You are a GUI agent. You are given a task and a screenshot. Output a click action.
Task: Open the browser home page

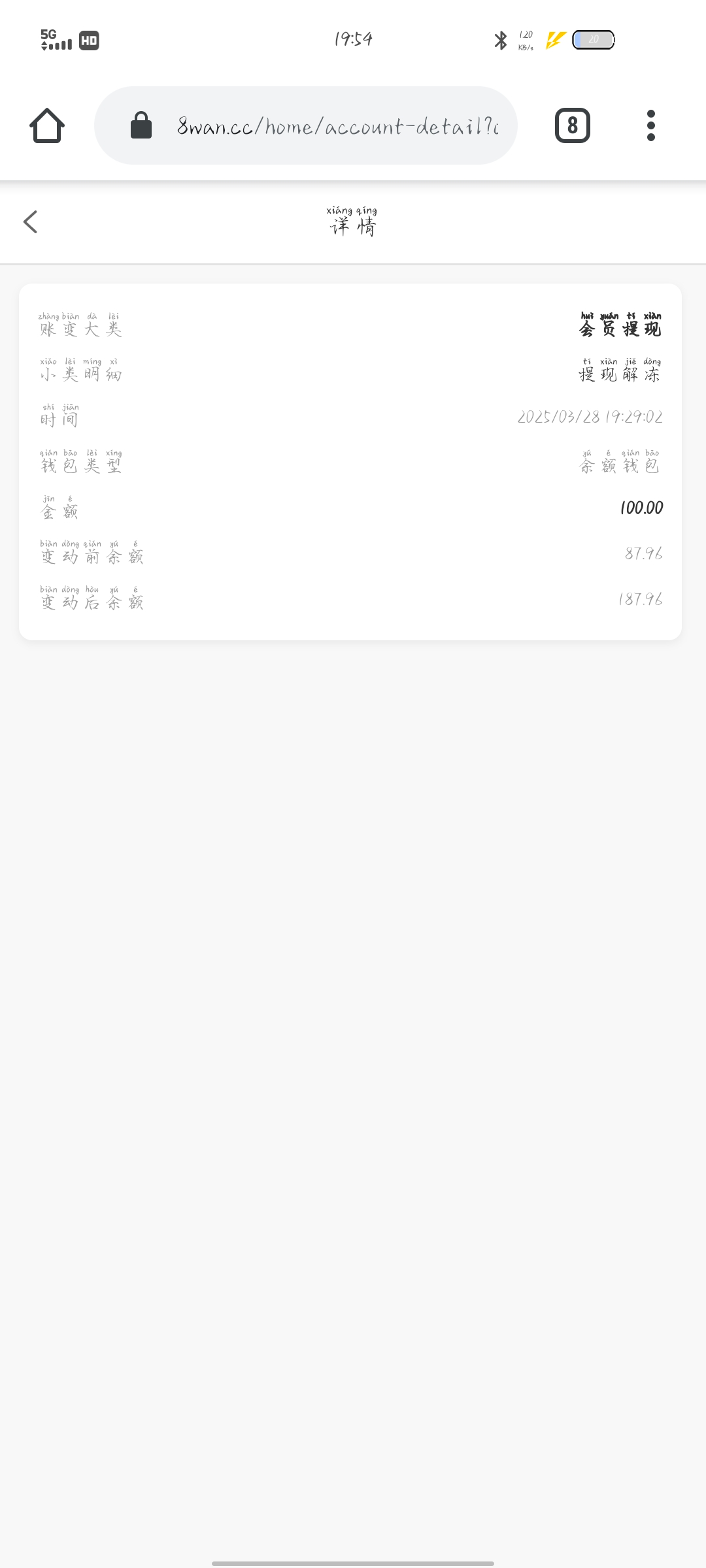click(47, 125)
